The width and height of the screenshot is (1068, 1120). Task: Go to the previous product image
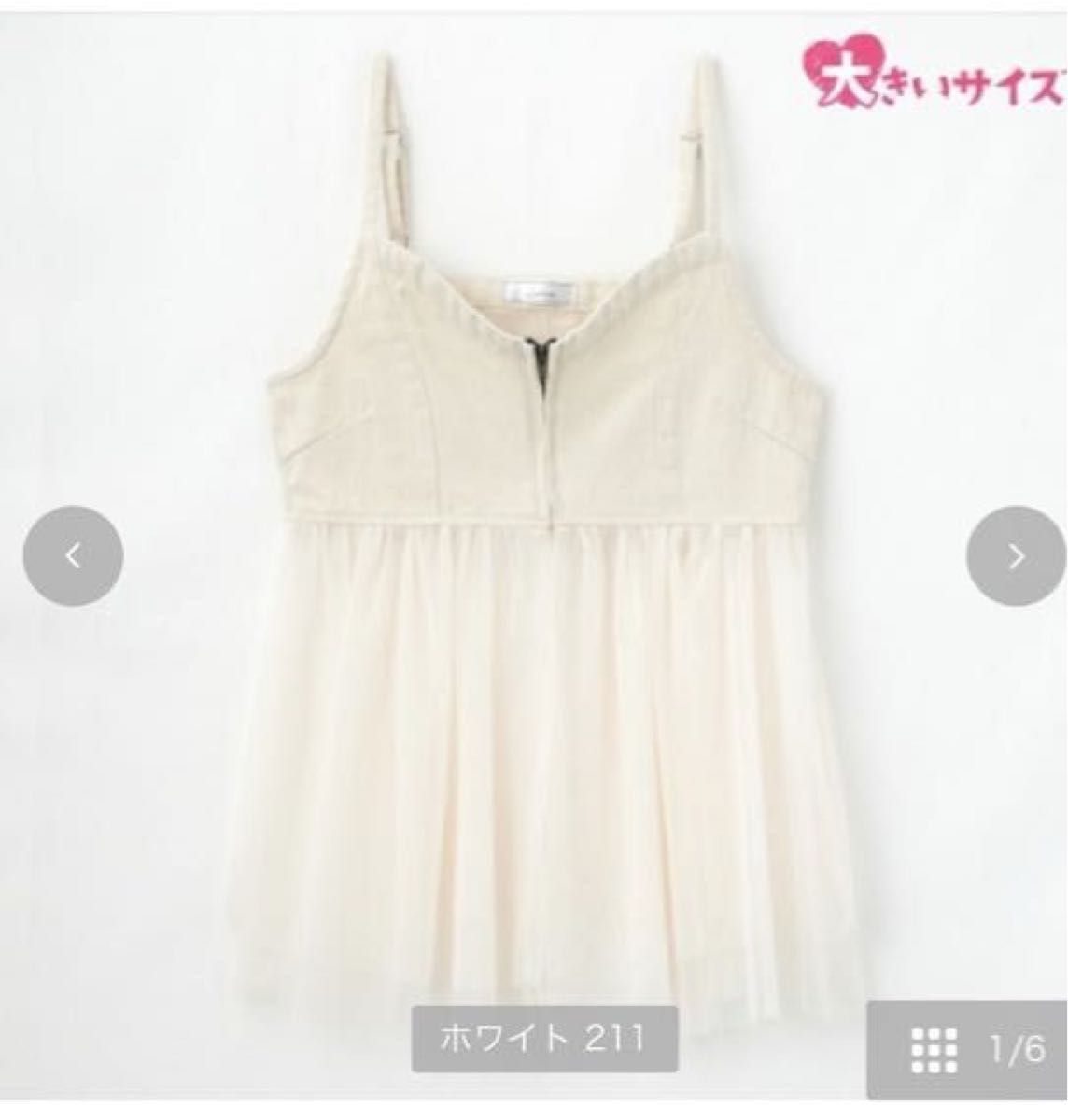(73, 556)
